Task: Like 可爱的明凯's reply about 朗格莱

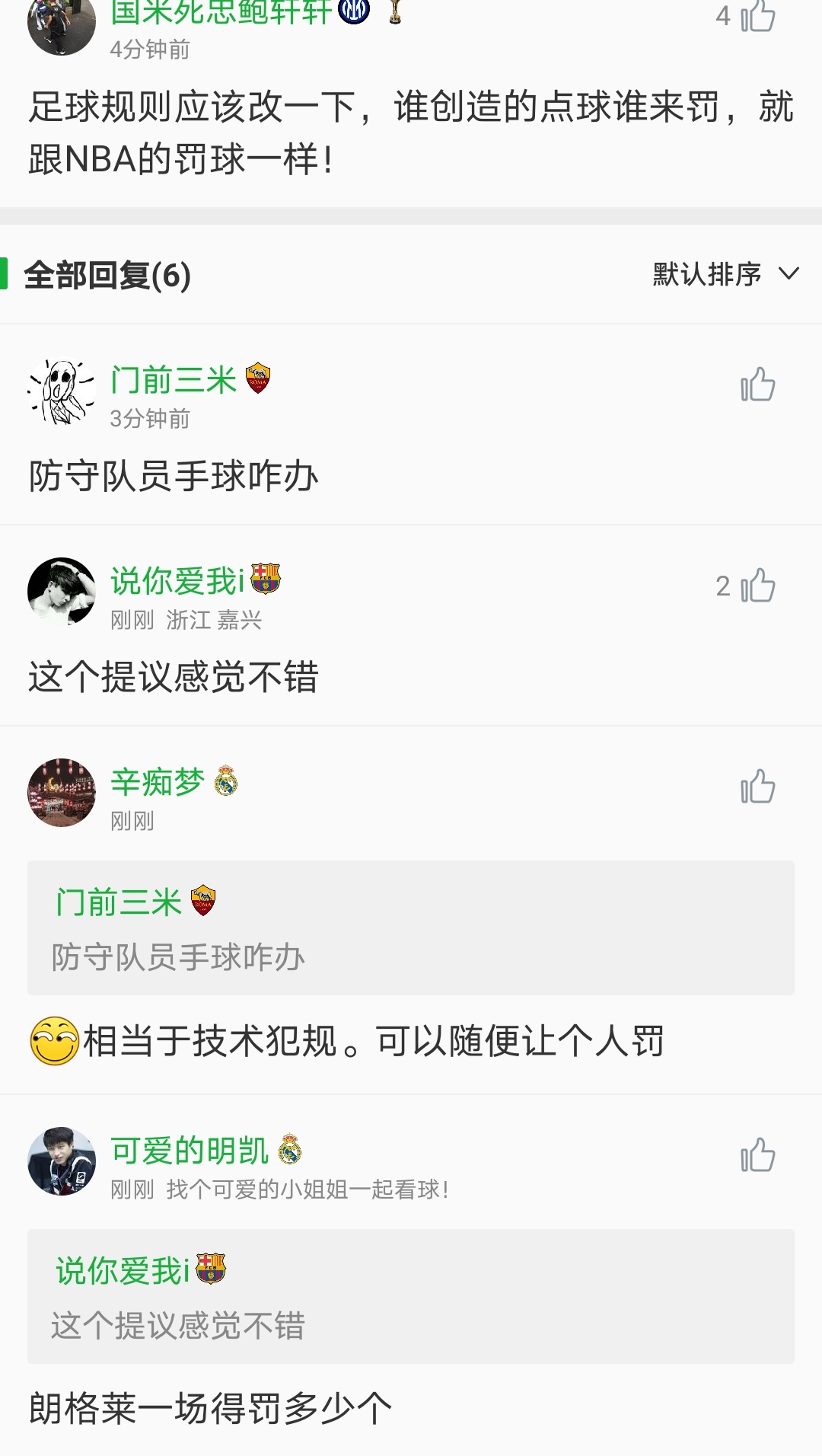Action: [x=758, y=1156]
